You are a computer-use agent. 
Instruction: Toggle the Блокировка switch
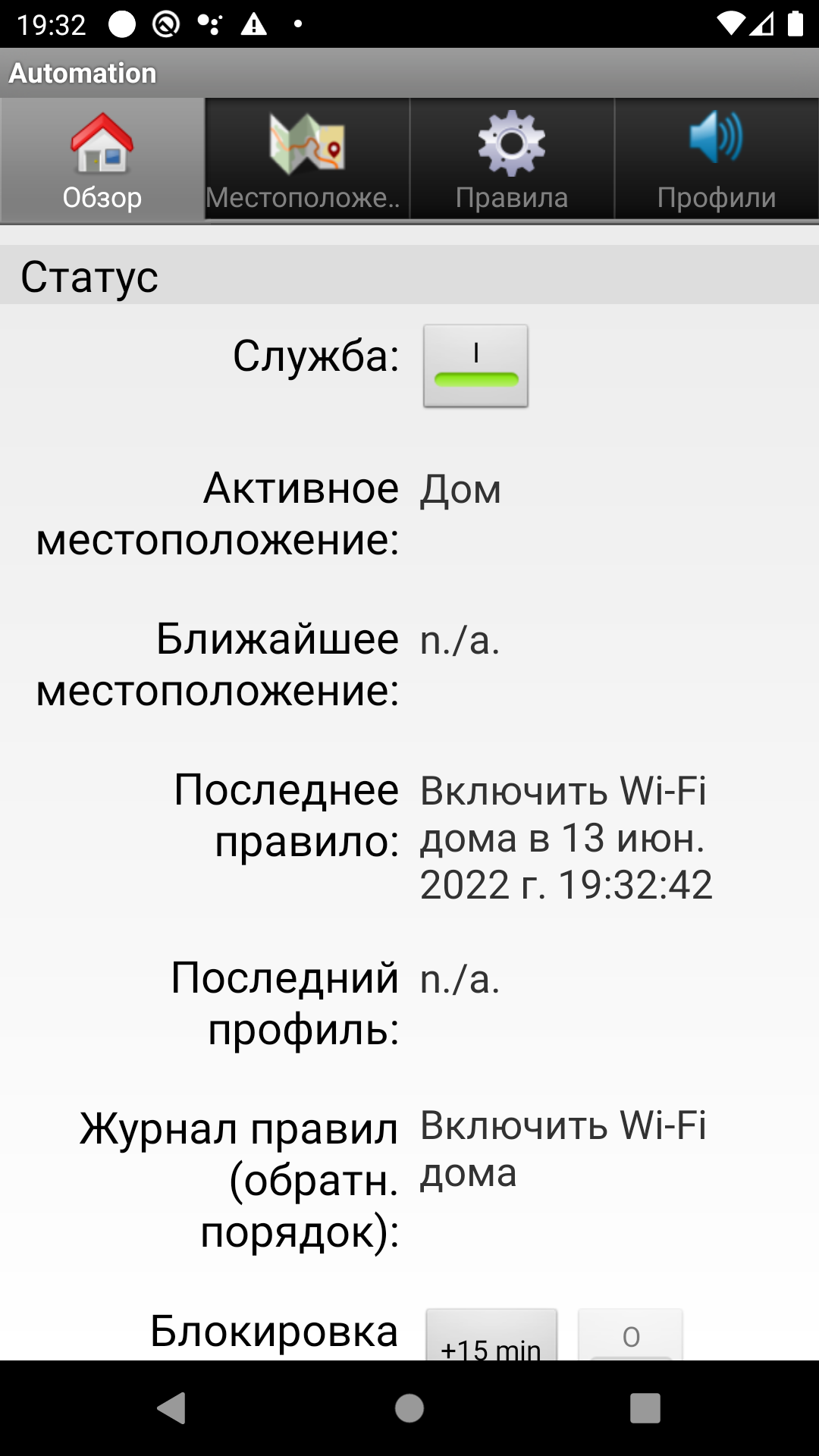pyautogui.click(x=631, y=1338)
